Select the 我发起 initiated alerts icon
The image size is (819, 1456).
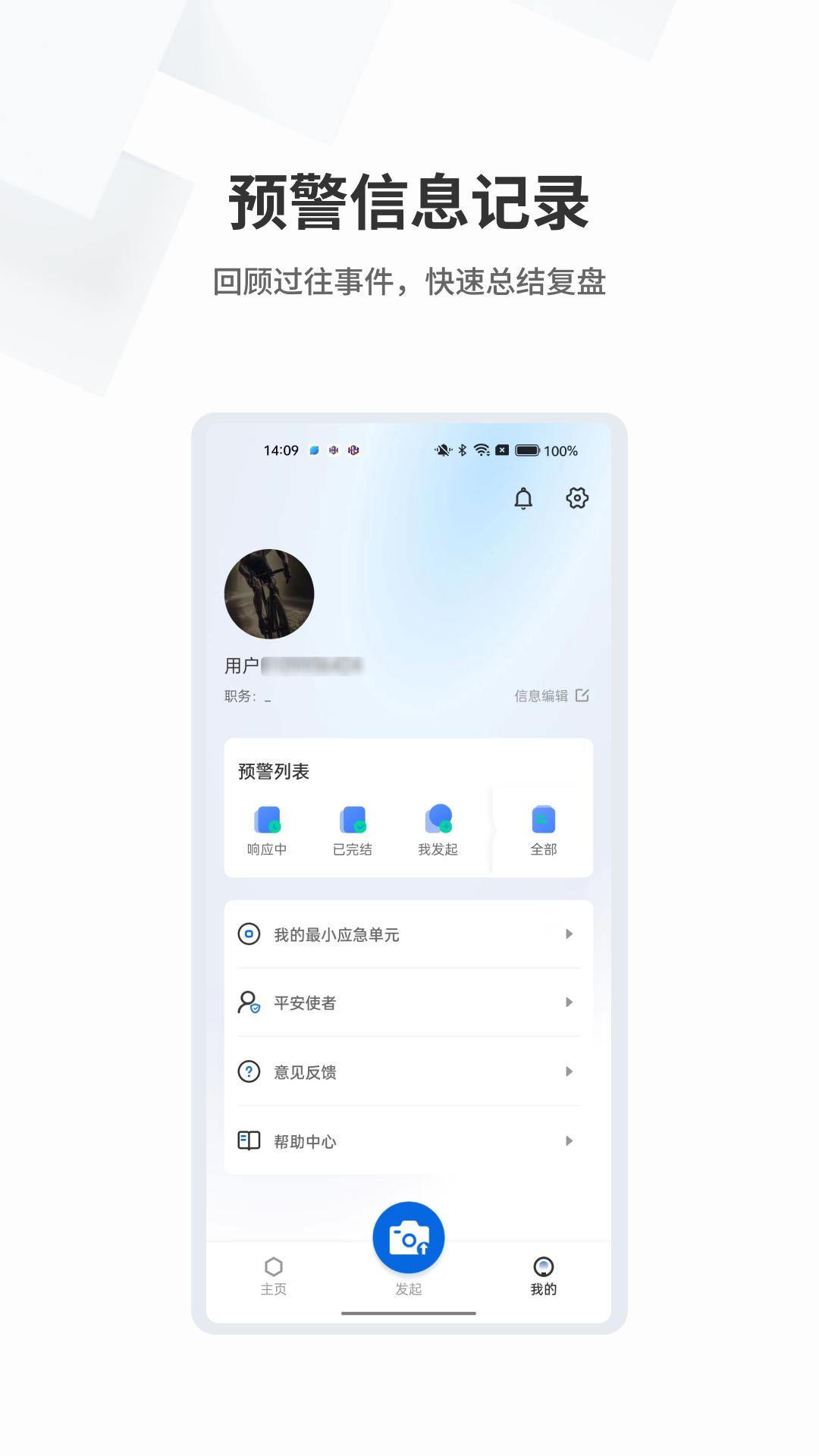(x=439, y=819)
